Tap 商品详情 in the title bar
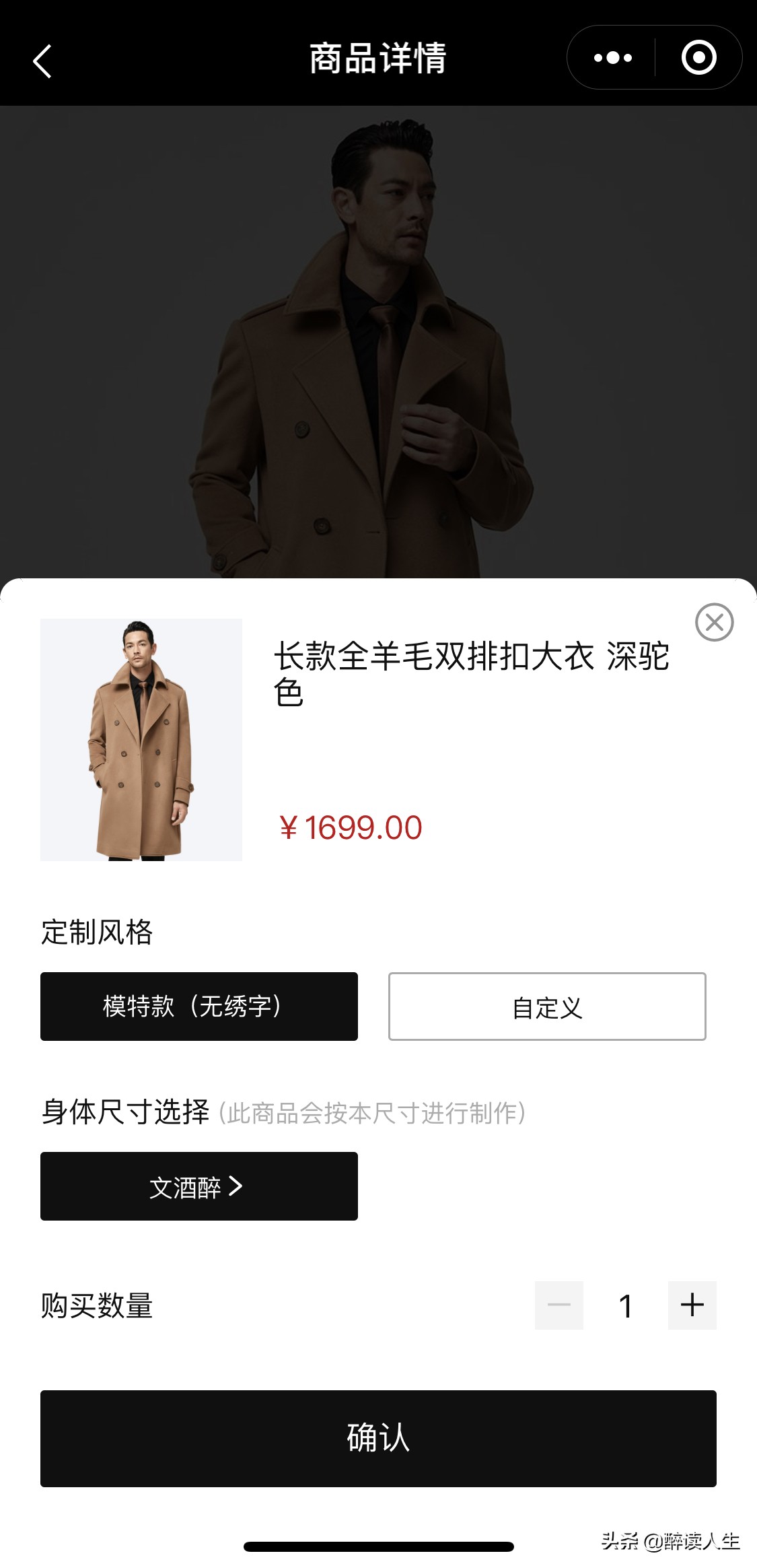Screen dimensions: 757x1568 click(x=378, y=57)
